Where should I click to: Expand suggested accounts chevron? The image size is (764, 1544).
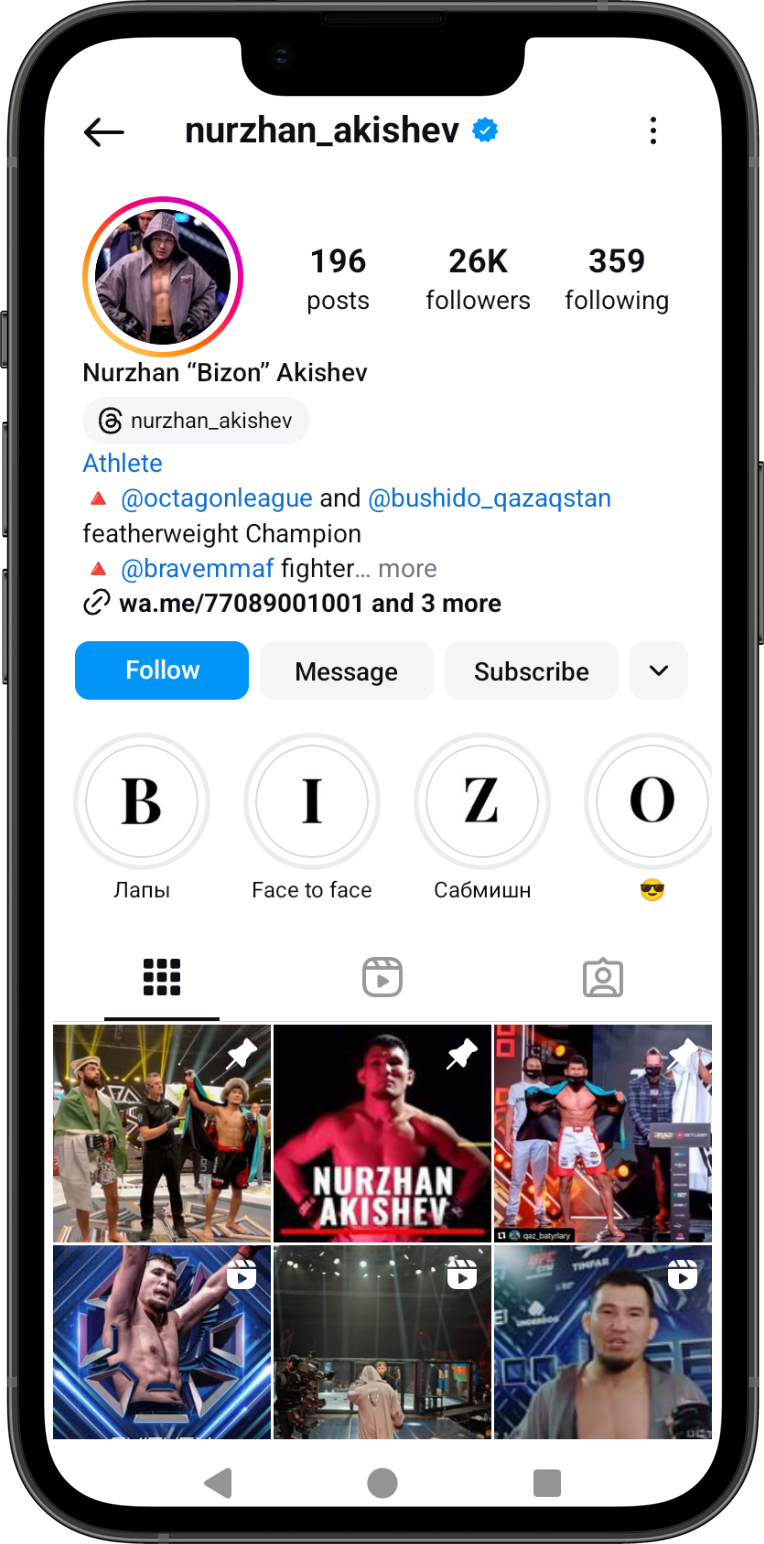658,671
